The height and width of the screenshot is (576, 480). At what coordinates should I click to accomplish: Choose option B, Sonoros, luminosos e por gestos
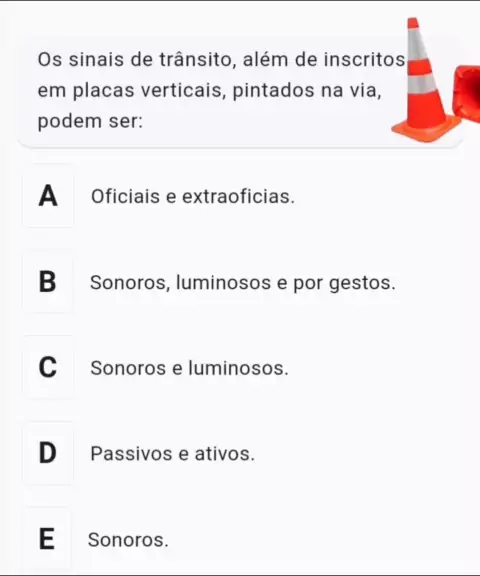tap(241, 282)
